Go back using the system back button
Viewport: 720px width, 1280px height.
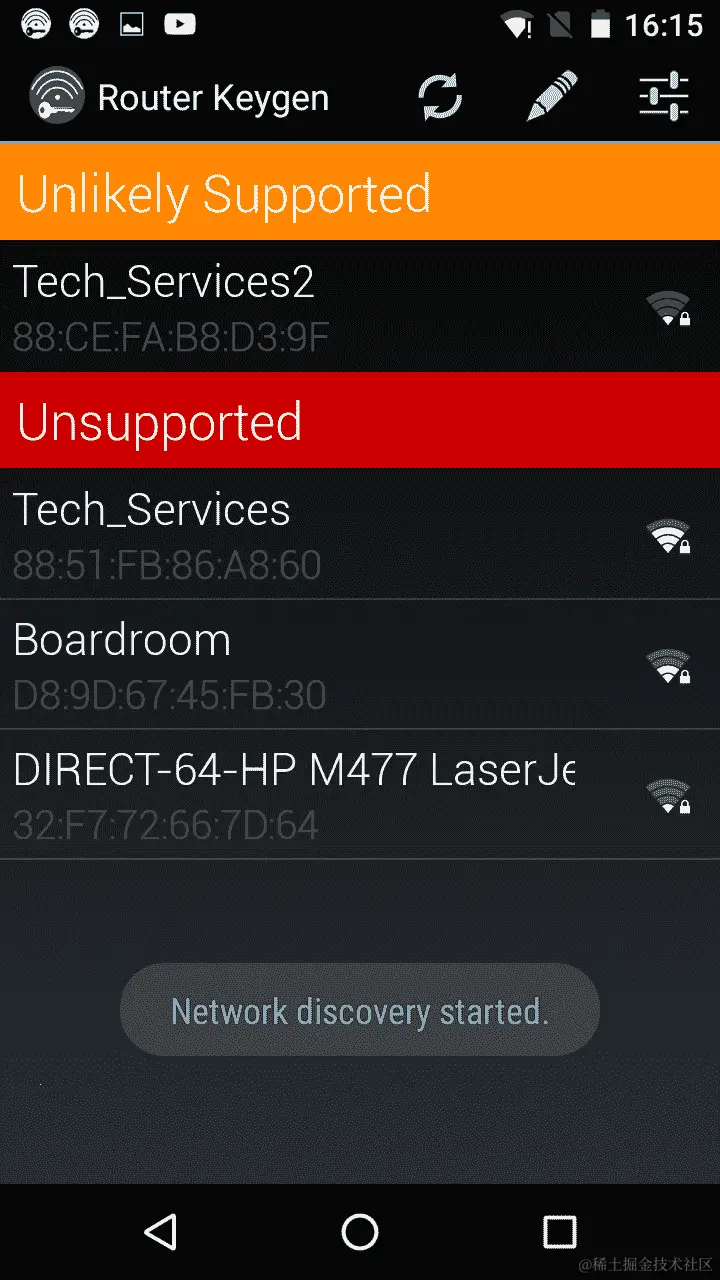point(160,1232)
